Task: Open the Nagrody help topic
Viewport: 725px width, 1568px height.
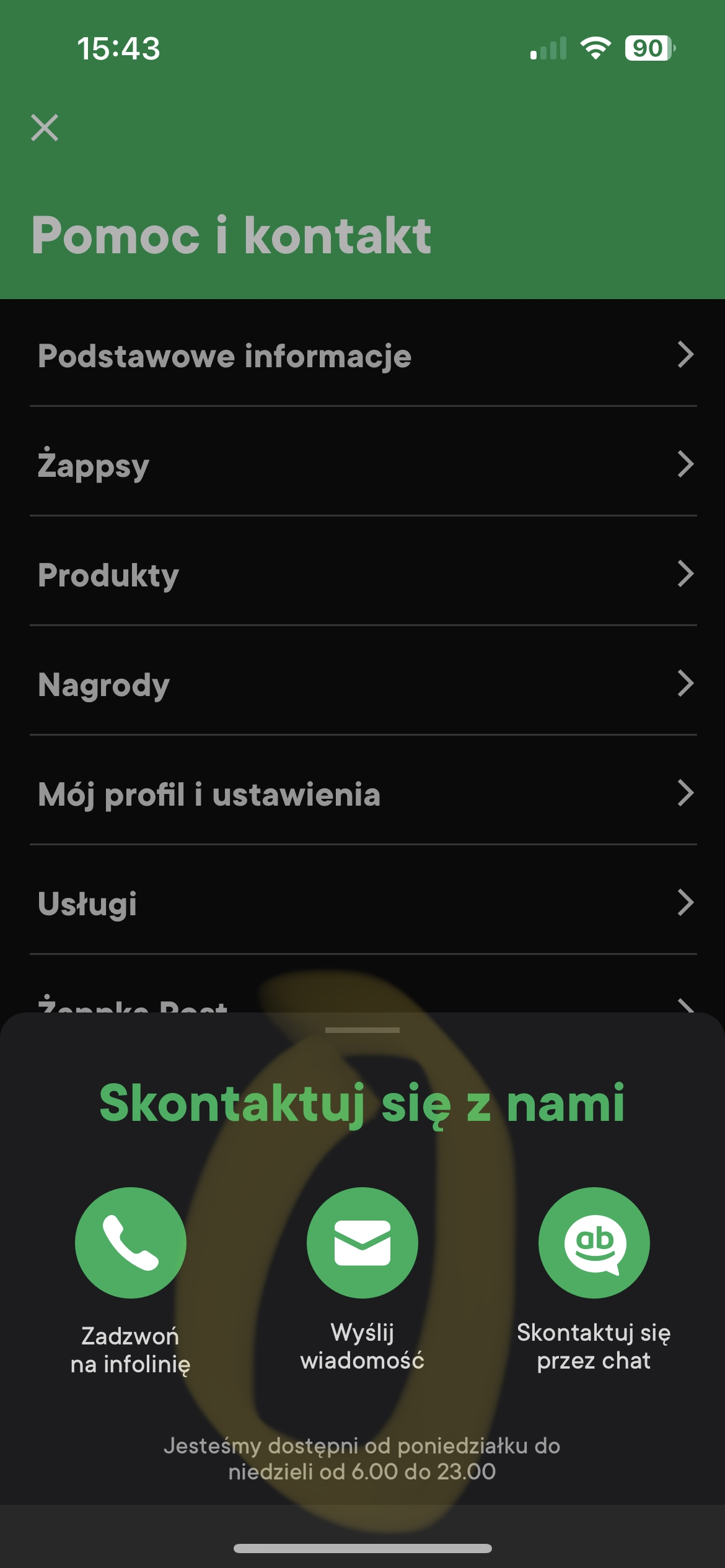Action: 362,684
